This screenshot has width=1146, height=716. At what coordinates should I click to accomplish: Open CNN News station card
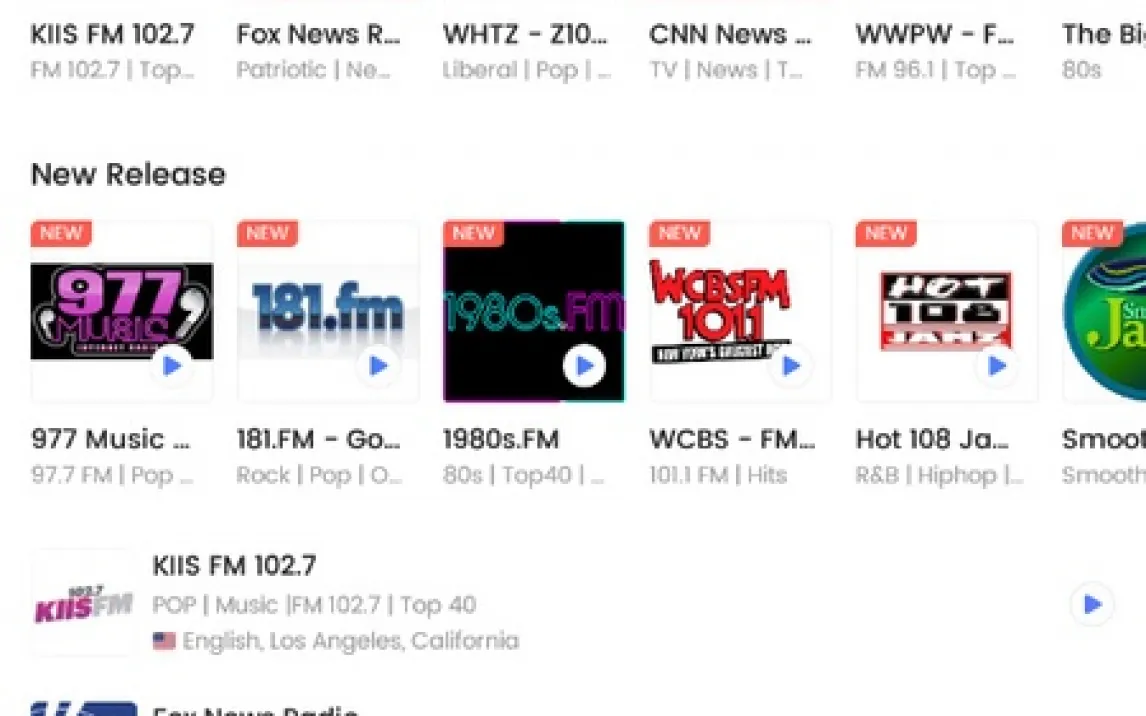click(730, 36)
